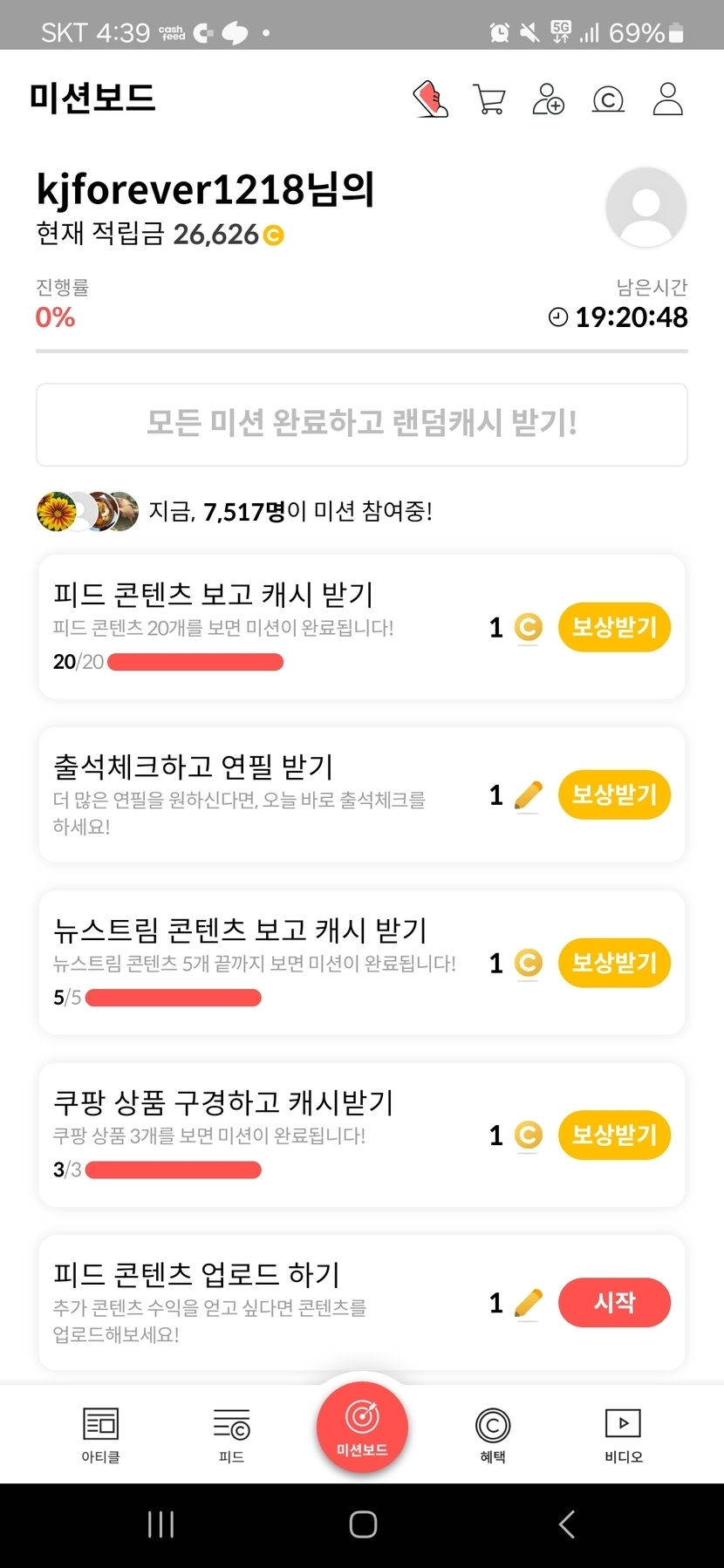Screen dimensions: 724x1568
Task: Switch to the 피드 tab
Action: (231, 1435)
